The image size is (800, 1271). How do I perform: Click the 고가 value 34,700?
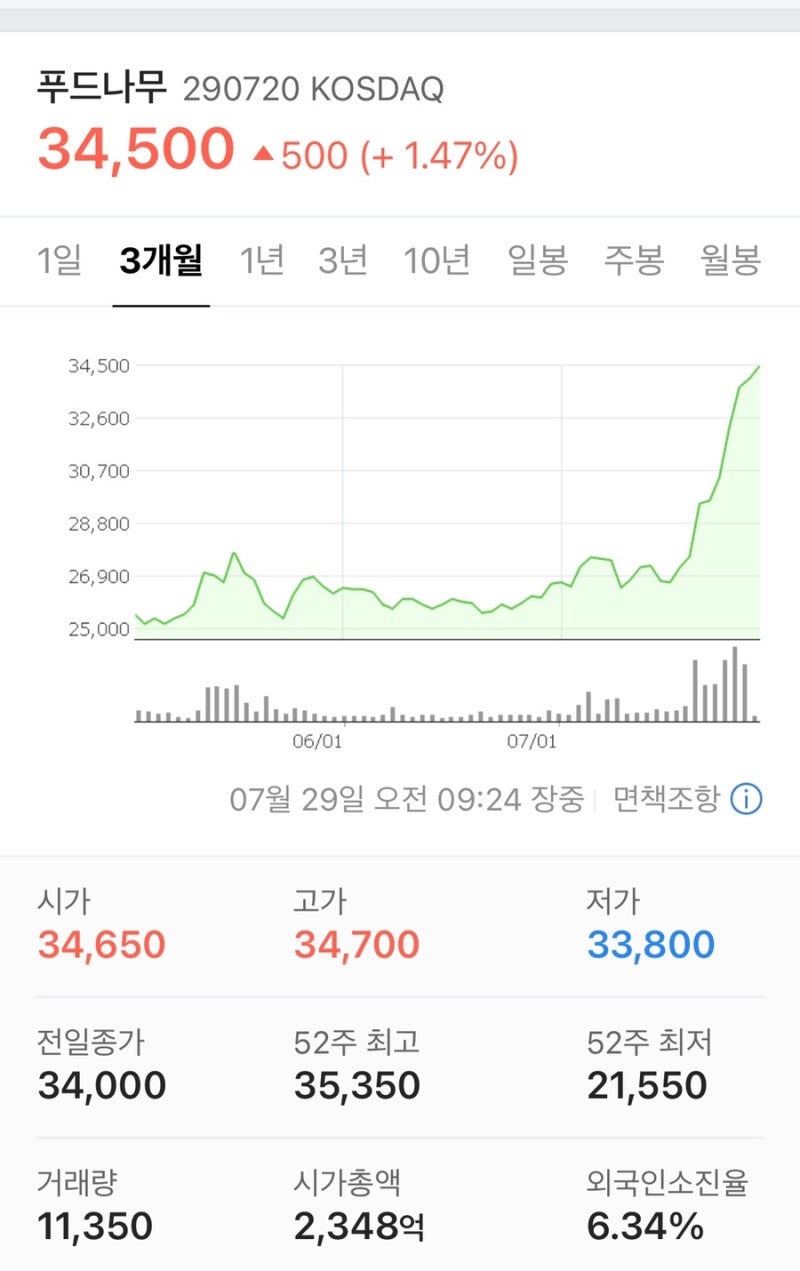(x=358, y=943)
